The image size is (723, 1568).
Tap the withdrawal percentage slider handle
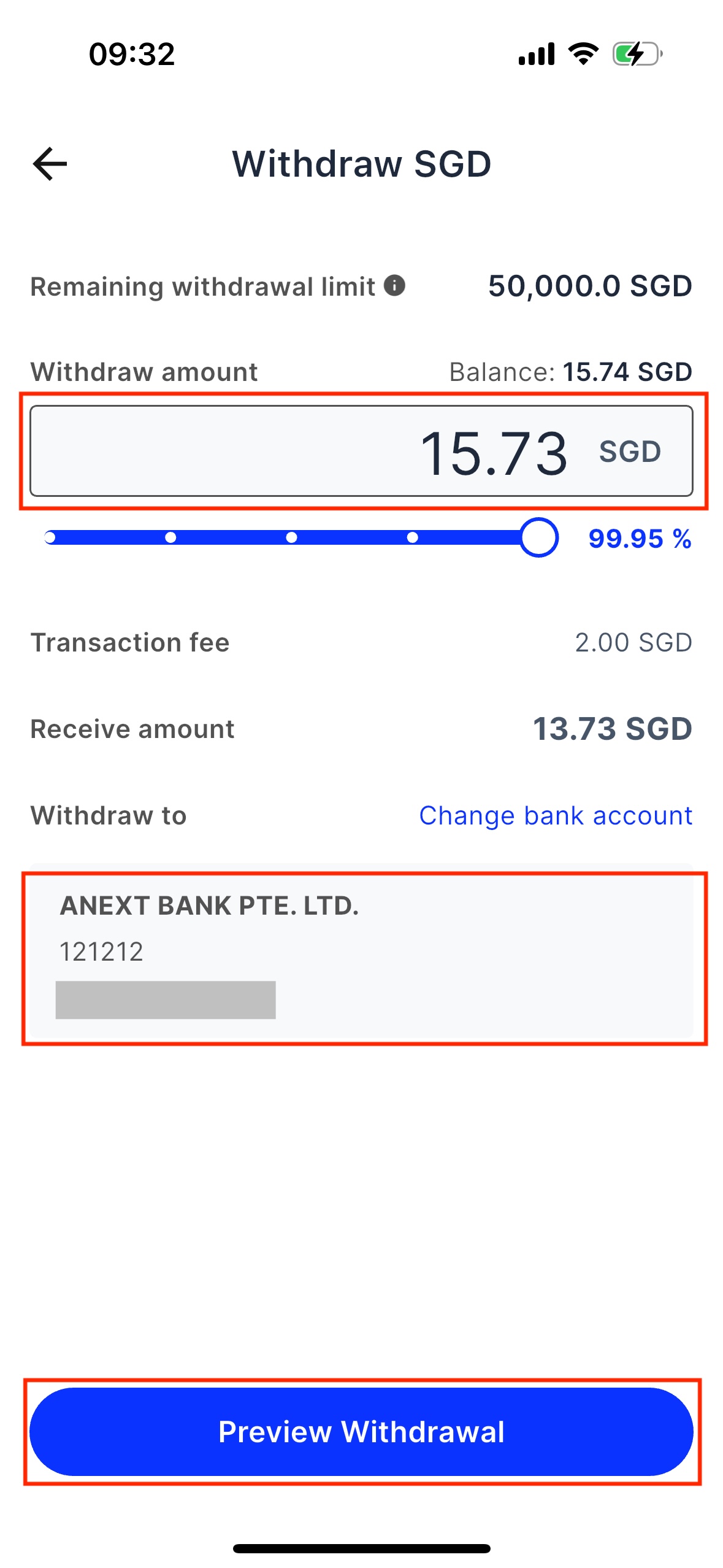click(x=538, y=537)
